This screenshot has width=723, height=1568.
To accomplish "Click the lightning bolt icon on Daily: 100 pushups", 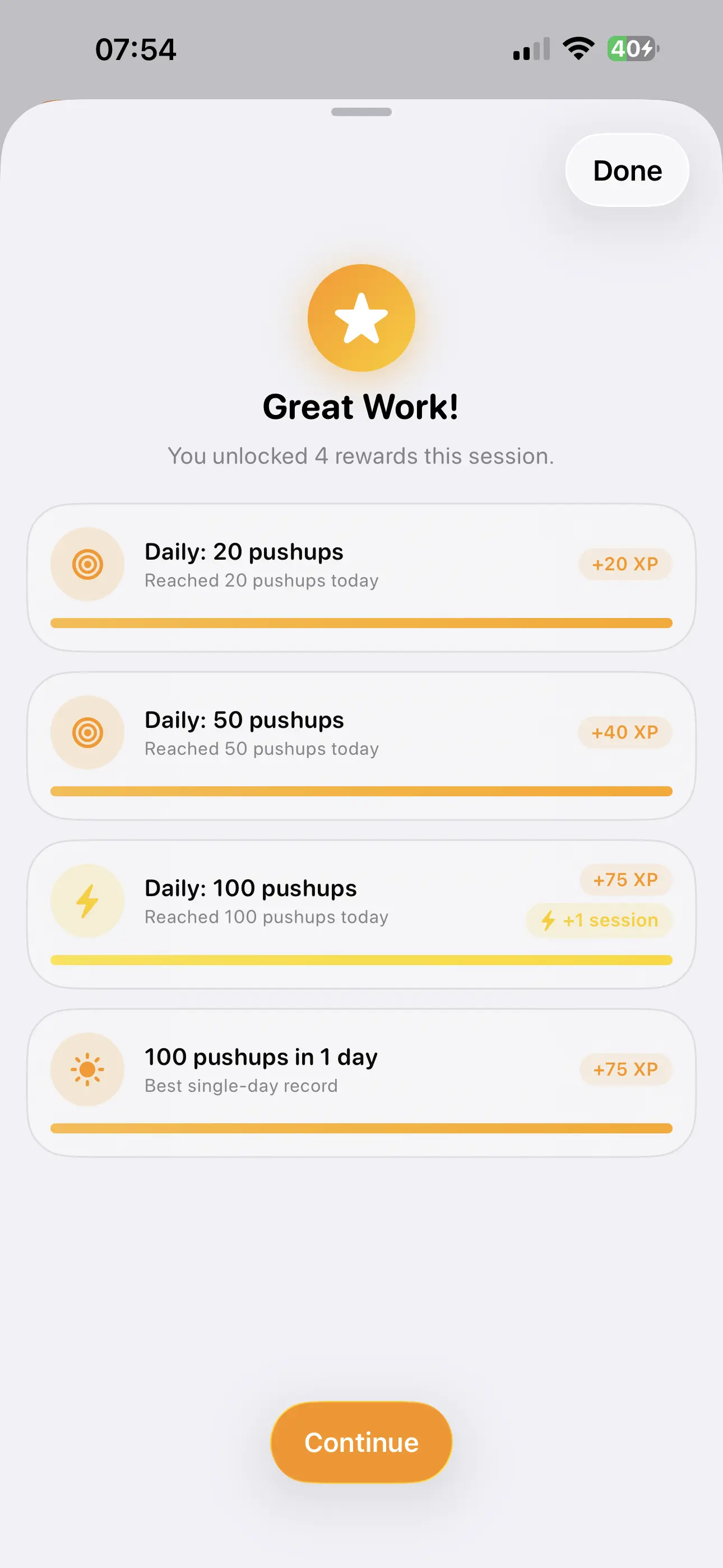I will point(87,900).
